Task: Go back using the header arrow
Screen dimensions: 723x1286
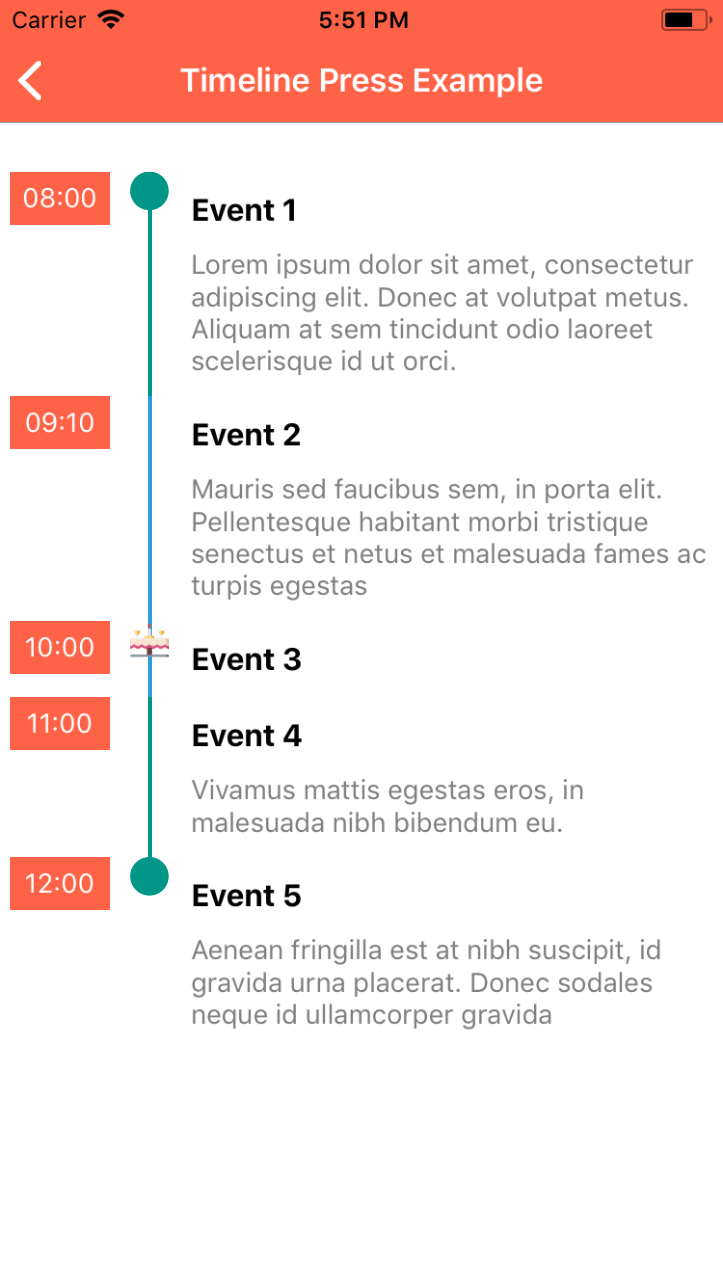Action: 32,81
